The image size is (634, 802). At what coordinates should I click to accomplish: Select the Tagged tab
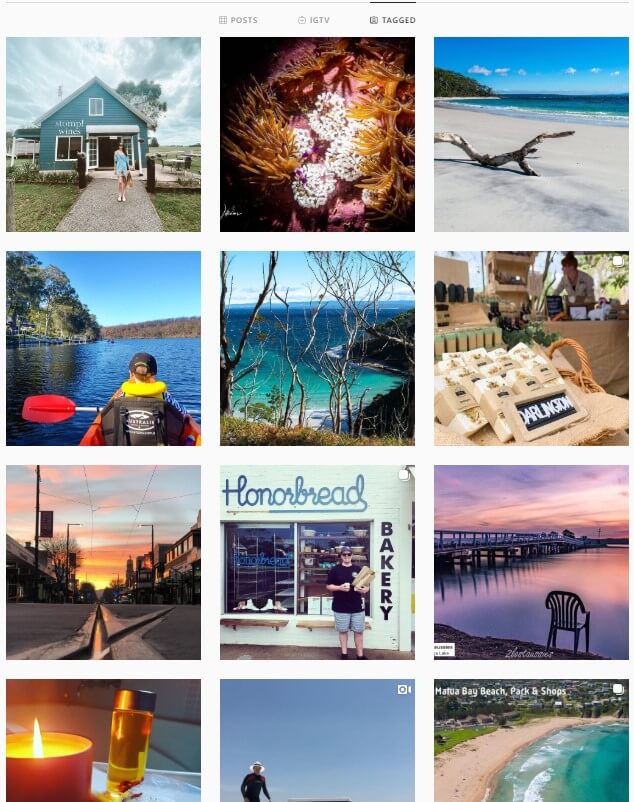pyautogui.click(x=393, y=20)
